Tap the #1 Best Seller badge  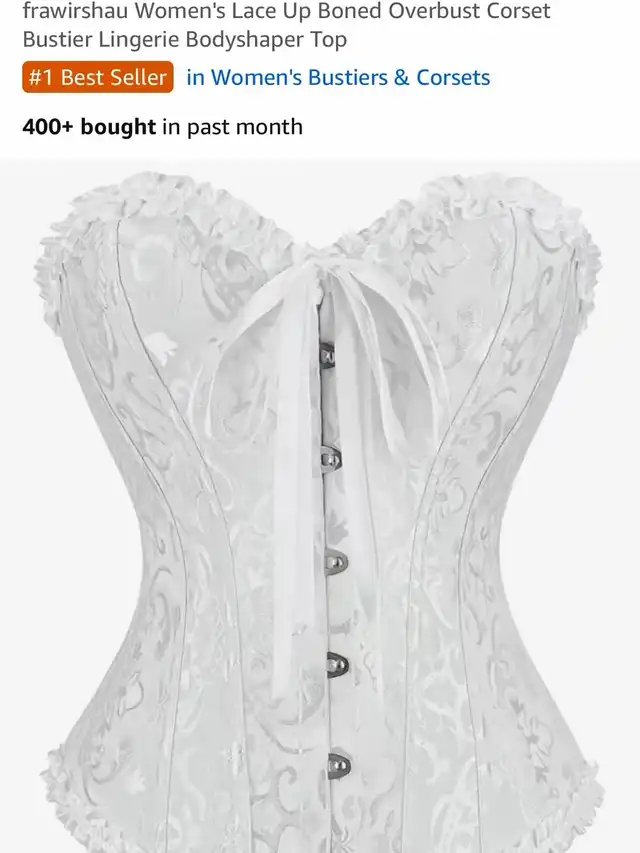tap(98, 78)
